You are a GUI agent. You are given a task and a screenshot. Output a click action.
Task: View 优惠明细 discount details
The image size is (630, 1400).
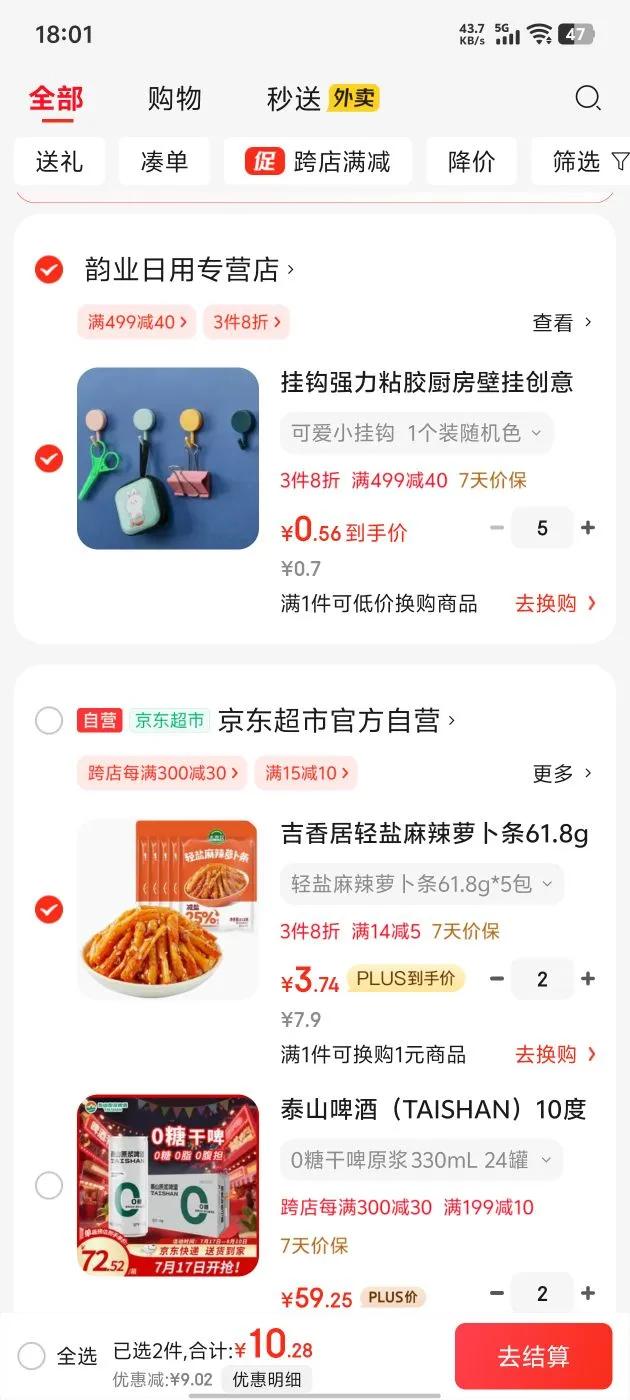(267, 1380)
